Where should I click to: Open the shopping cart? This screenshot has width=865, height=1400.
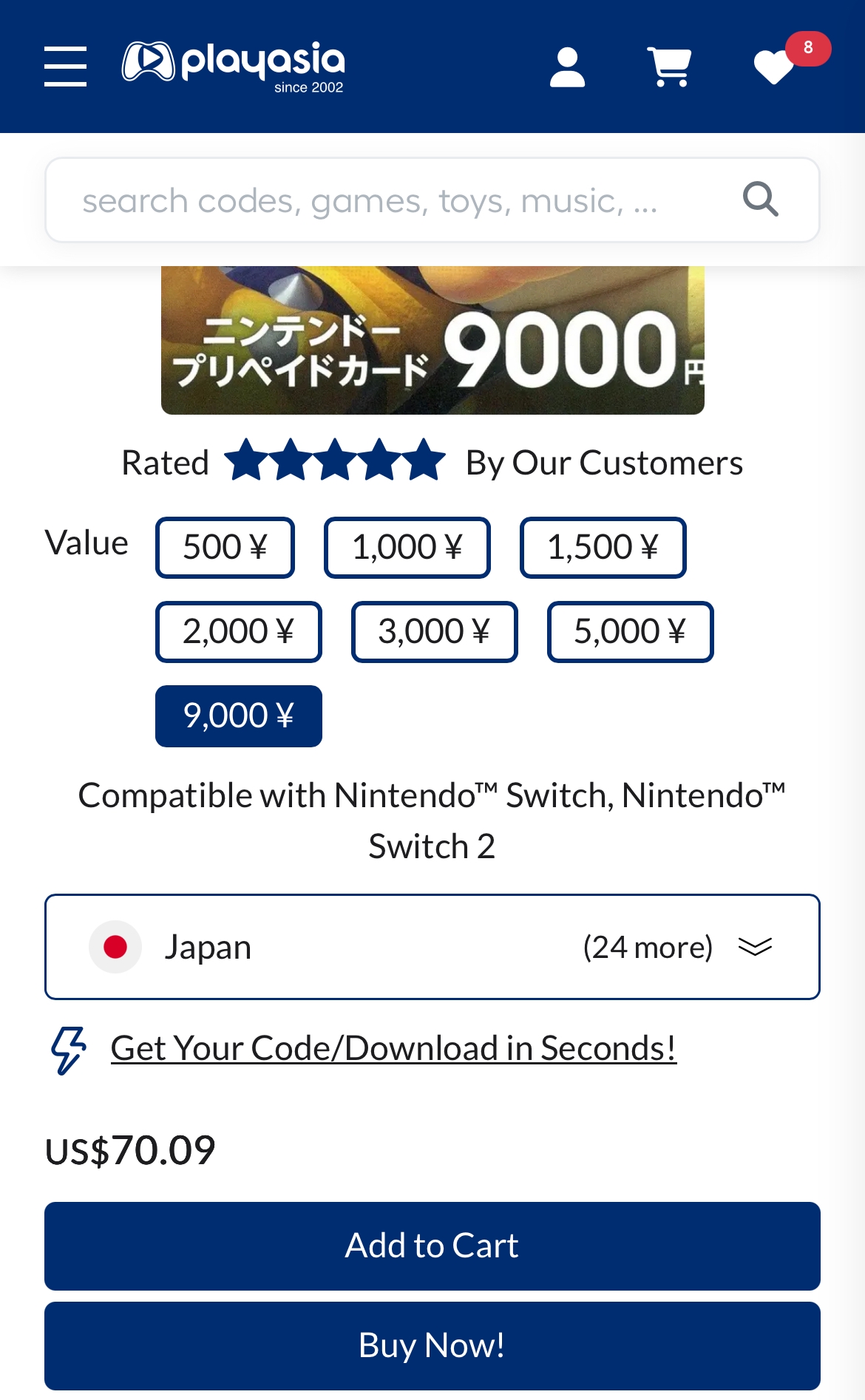669,67
